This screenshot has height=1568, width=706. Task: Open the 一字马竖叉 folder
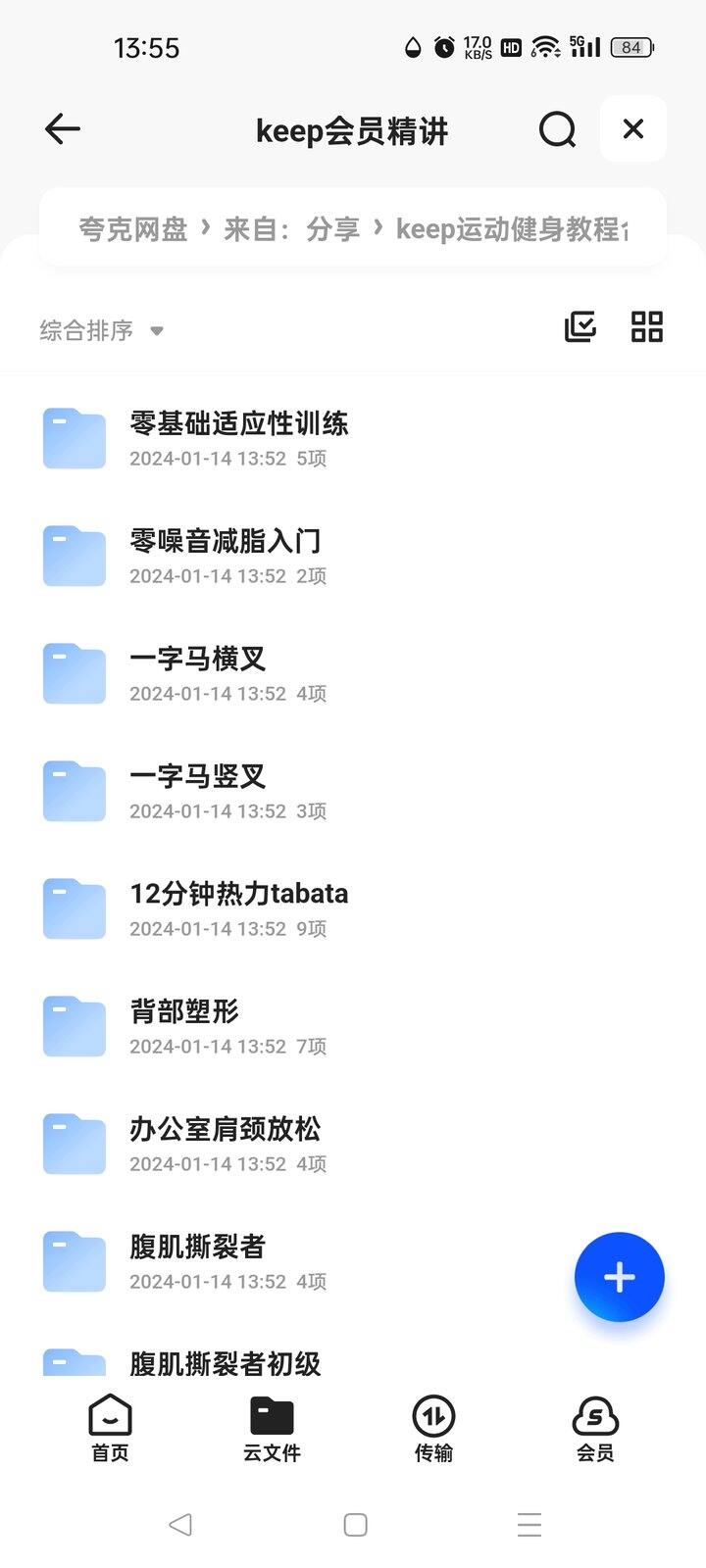(x=198, y=791)
